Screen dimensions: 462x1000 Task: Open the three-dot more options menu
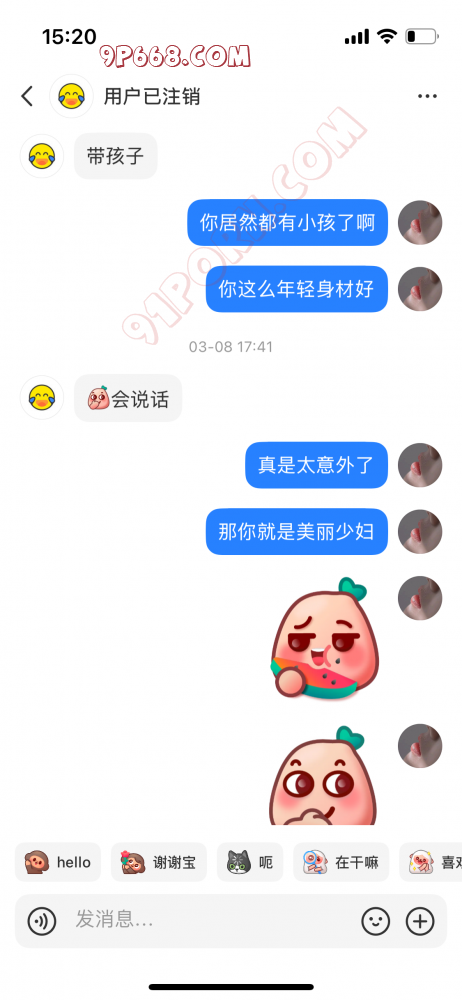[427, 96]
